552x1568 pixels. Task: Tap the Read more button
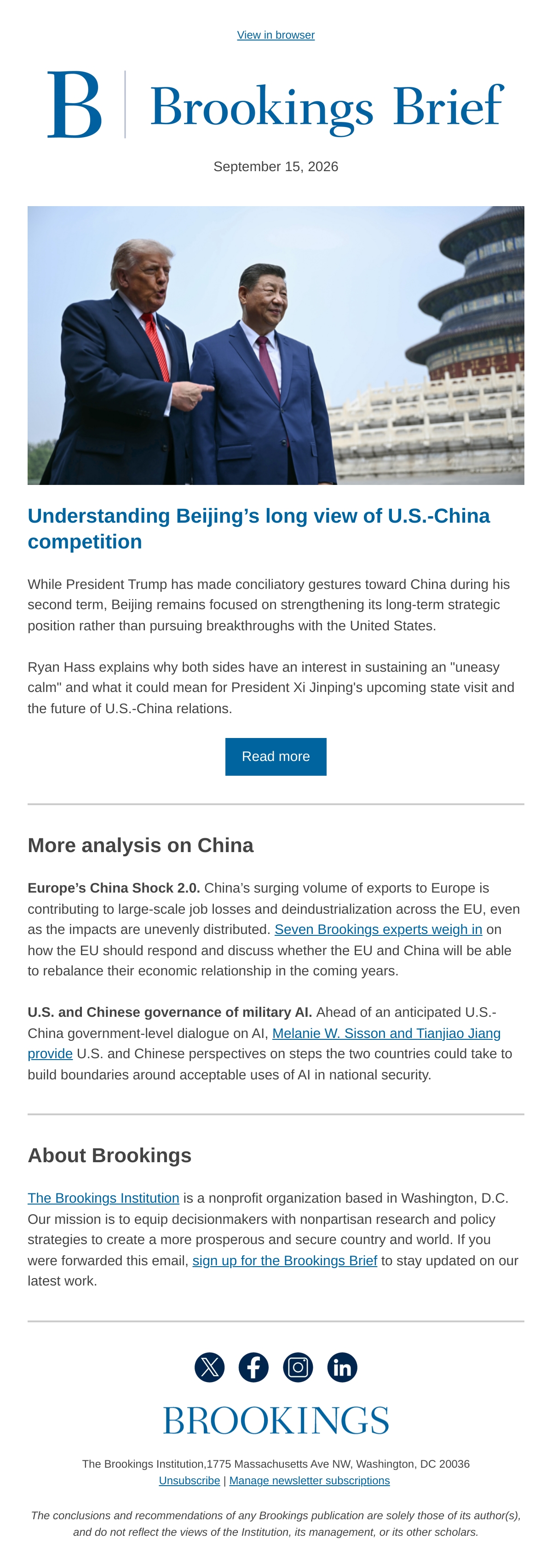(x=276, y=756)
